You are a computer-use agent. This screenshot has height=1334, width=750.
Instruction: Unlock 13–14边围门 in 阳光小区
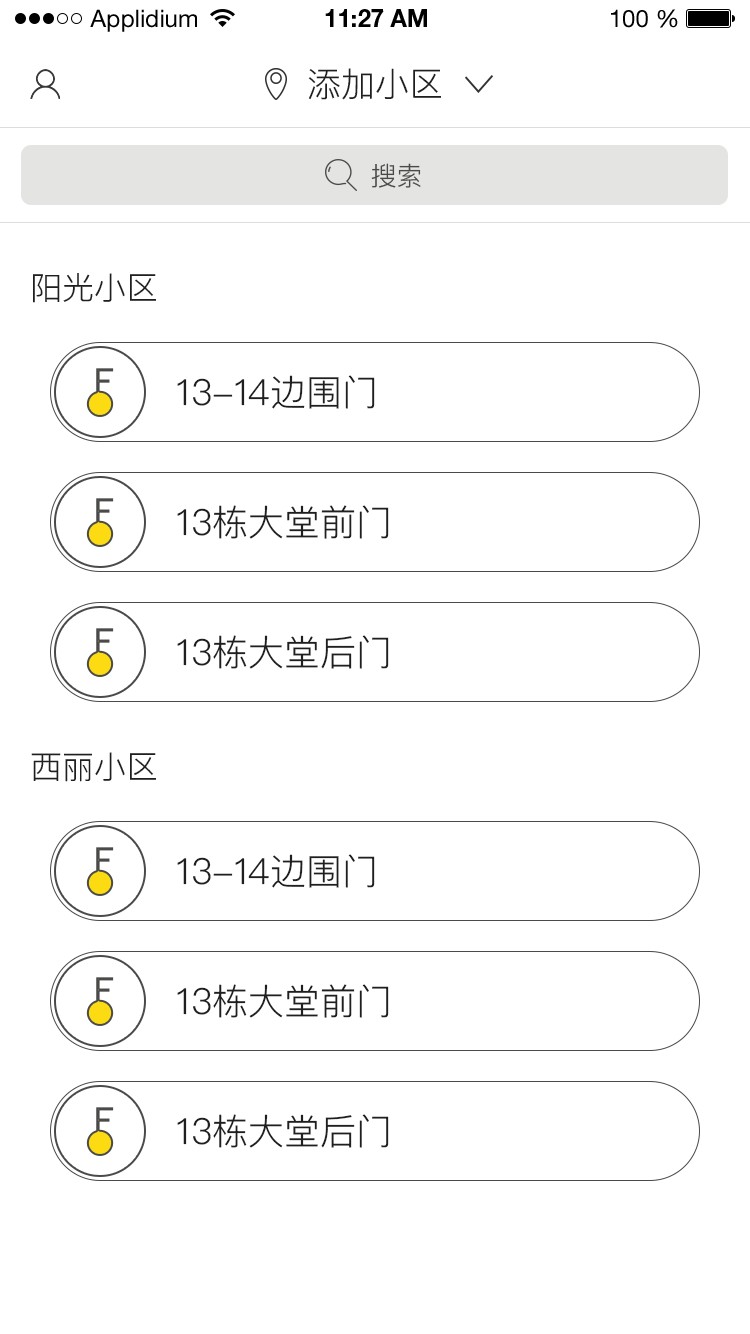pyautogui.click(x=375, y=392)
